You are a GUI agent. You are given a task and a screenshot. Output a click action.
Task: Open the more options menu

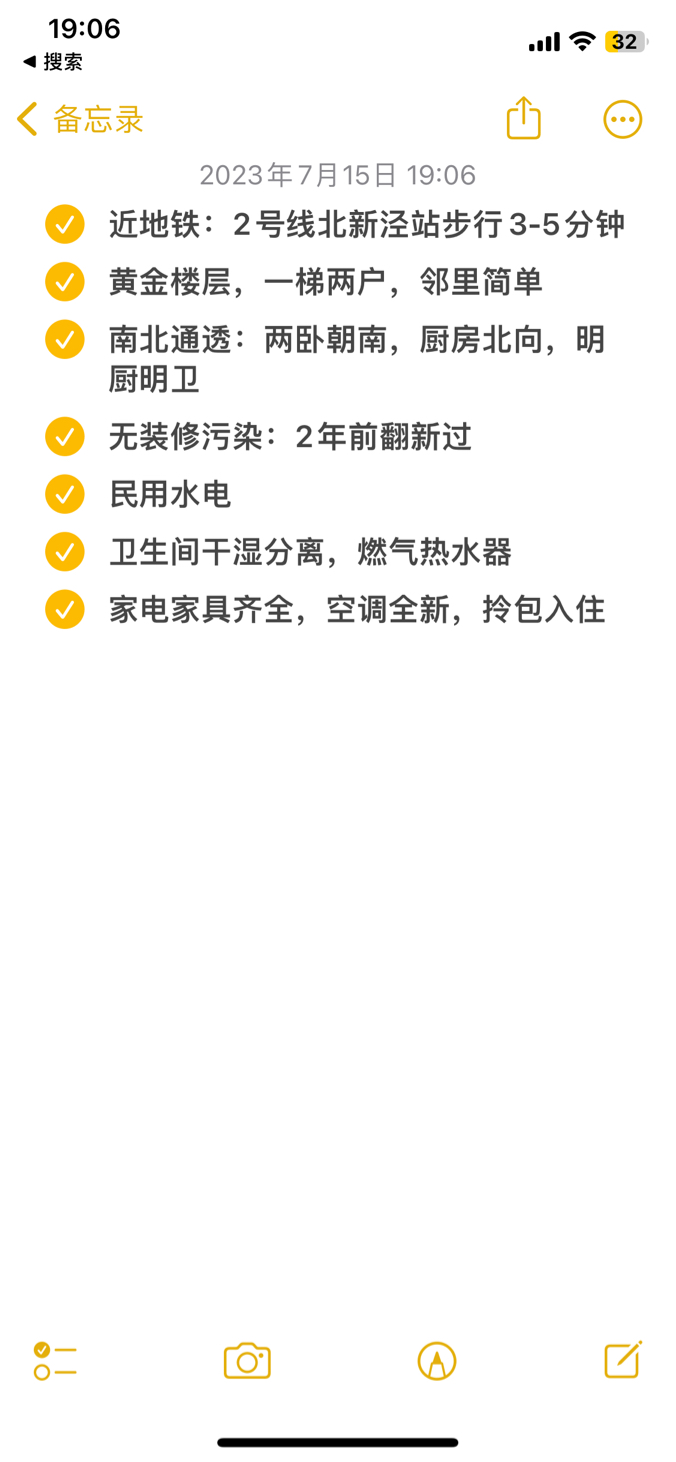(x=622, y=120)
